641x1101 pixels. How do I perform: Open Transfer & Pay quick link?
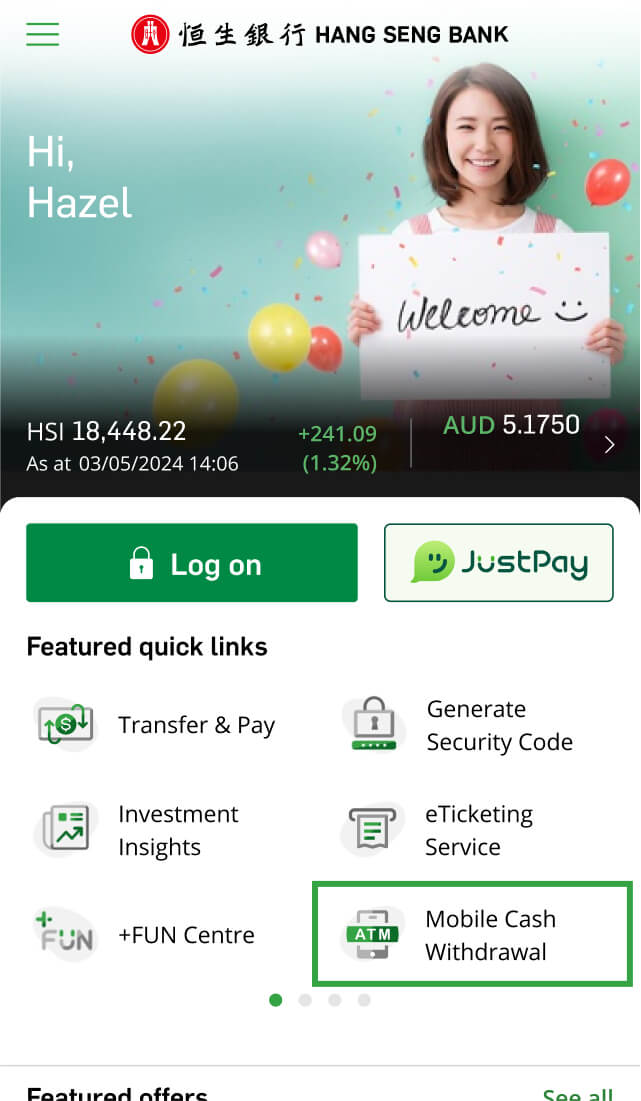155,725
